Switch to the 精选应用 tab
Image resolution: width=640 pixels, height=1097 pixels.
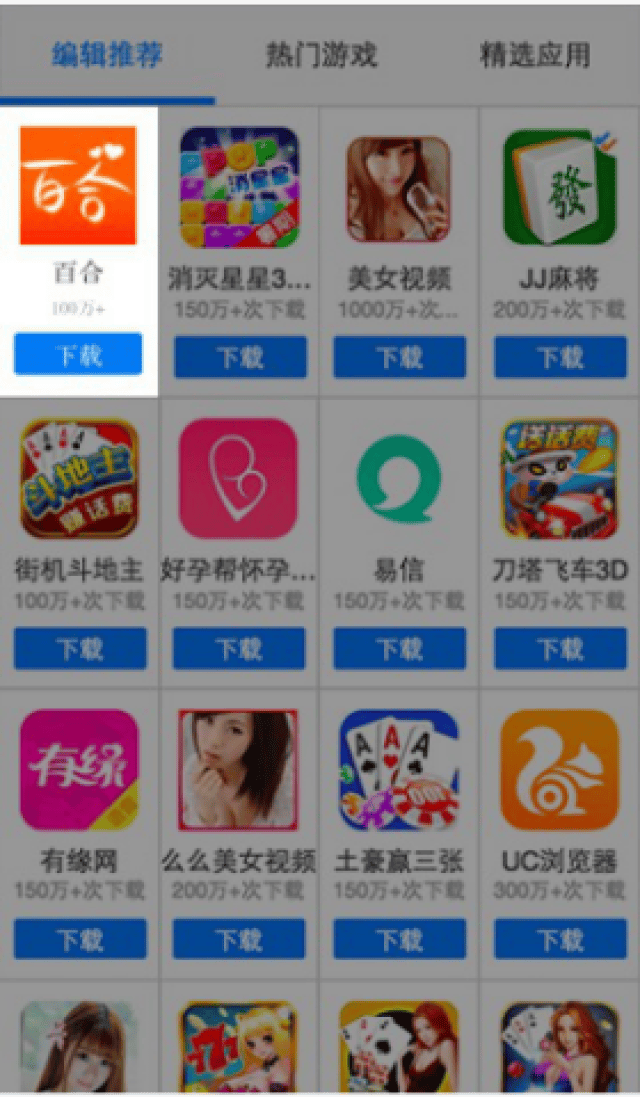tap(535, 55)
